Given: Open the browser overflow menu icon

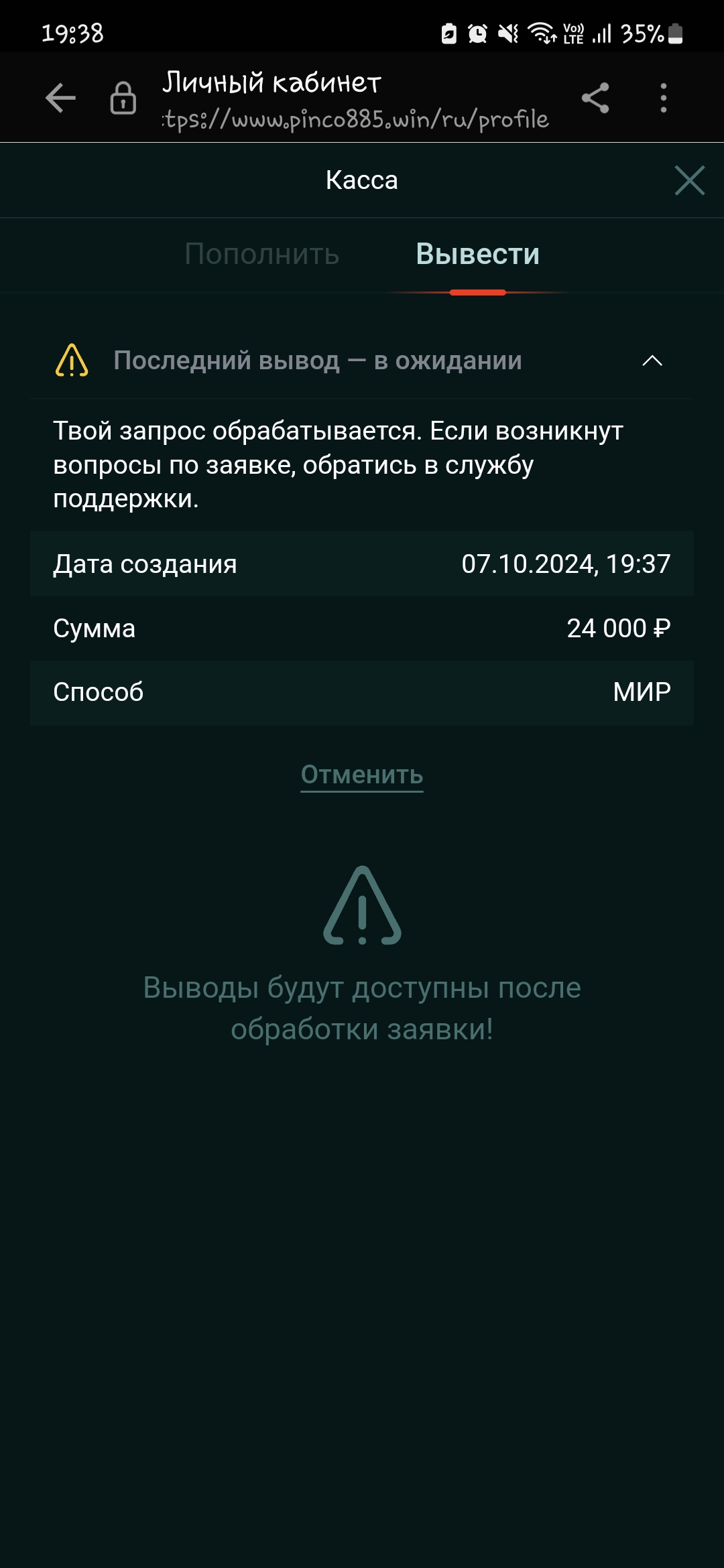Looking at the screenshot, I should [x=662, y=97].
